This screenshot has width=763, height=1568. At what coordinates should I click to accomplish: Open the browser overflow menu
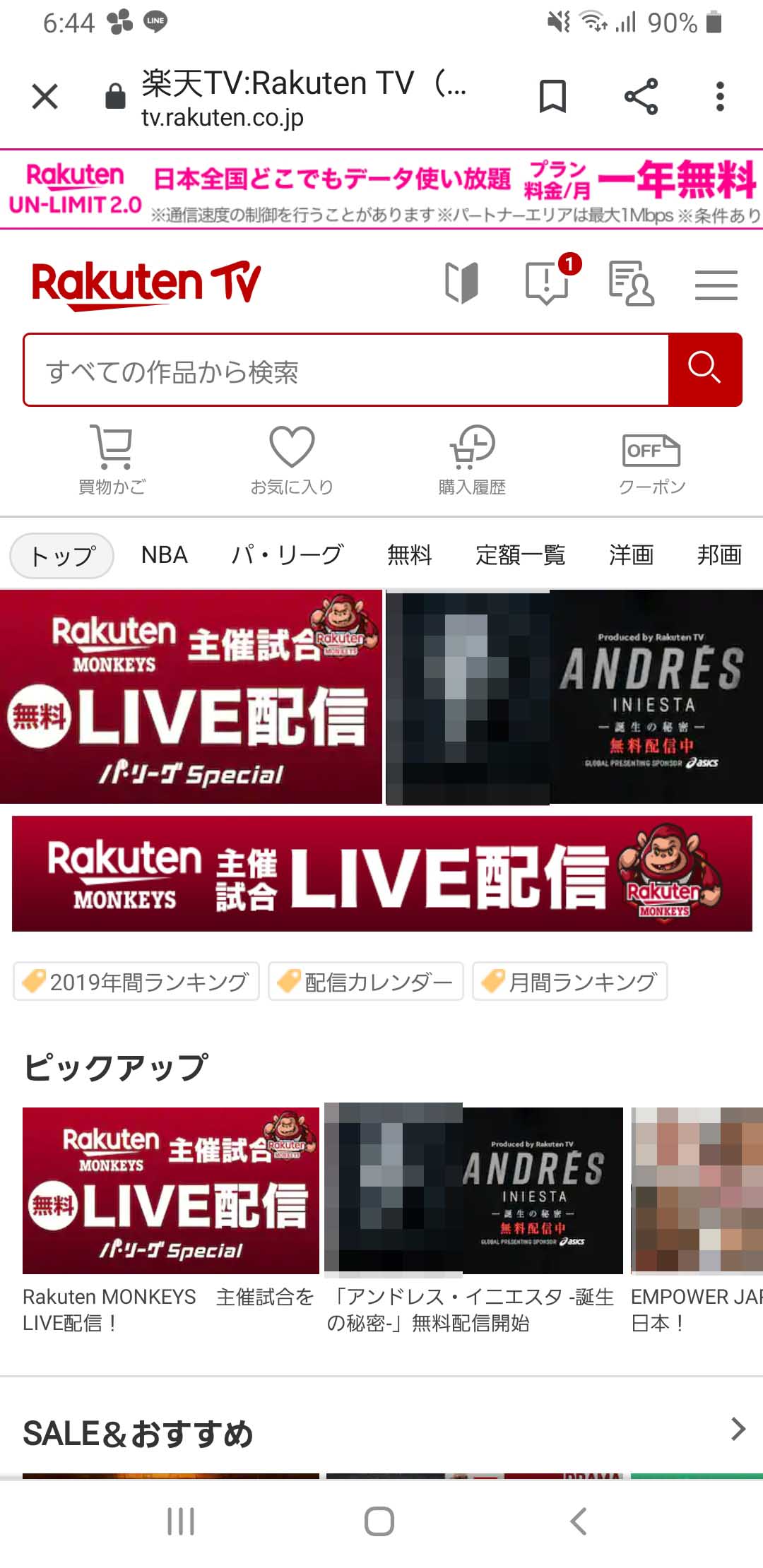tap(720, 97)
